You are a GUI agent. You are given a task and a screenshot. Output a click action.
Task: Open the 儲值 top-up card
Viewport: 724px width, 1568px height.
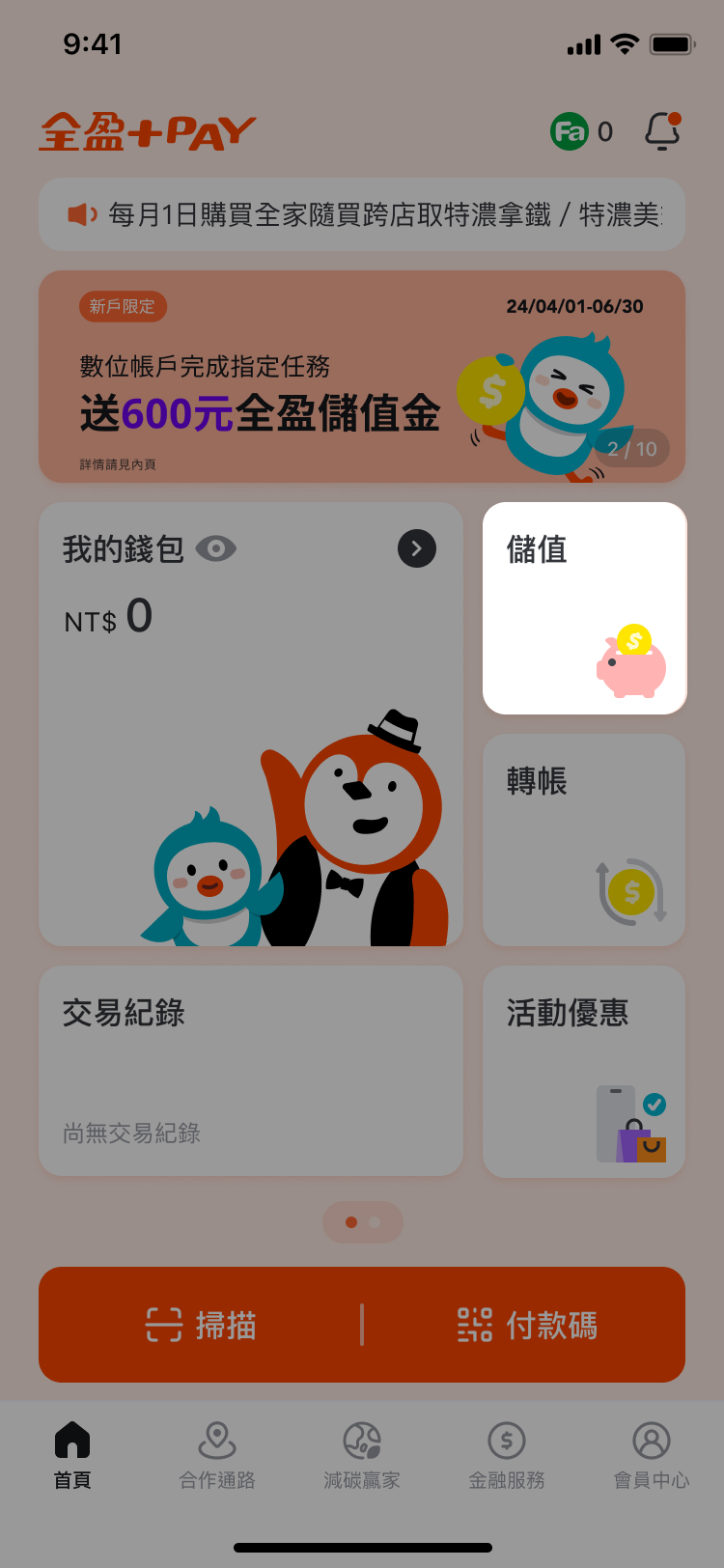click(584, 608)
